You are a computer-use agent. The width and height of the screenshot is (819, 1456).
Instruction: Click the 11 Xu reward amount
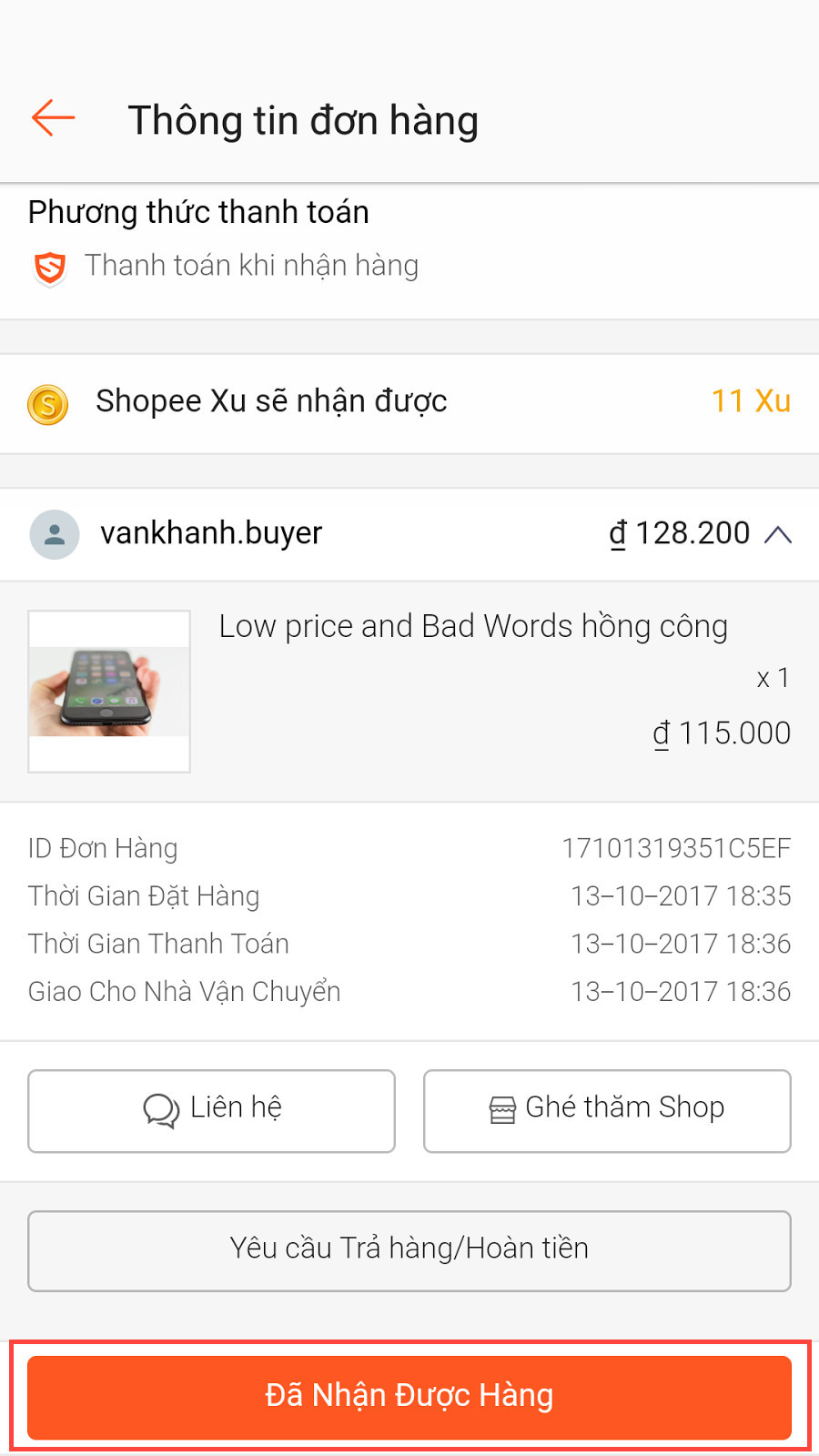pos(751,400)
